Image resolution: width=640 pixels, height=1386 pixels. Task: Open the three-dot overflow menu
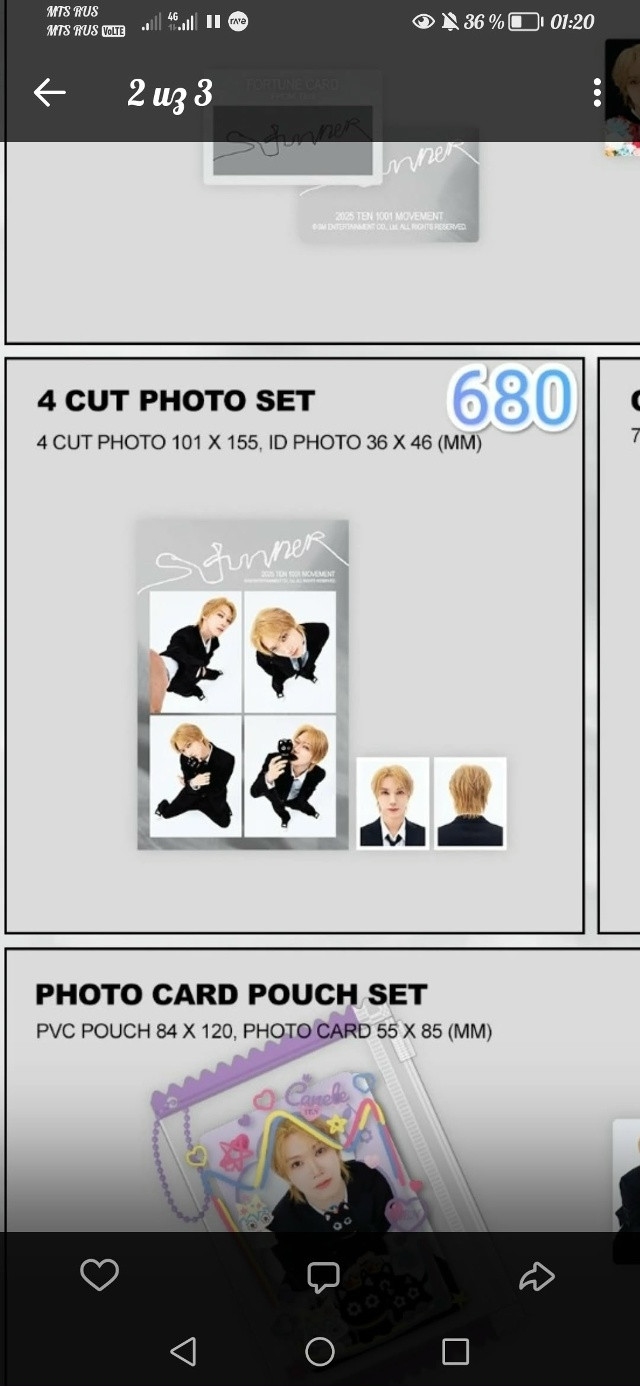597,93
